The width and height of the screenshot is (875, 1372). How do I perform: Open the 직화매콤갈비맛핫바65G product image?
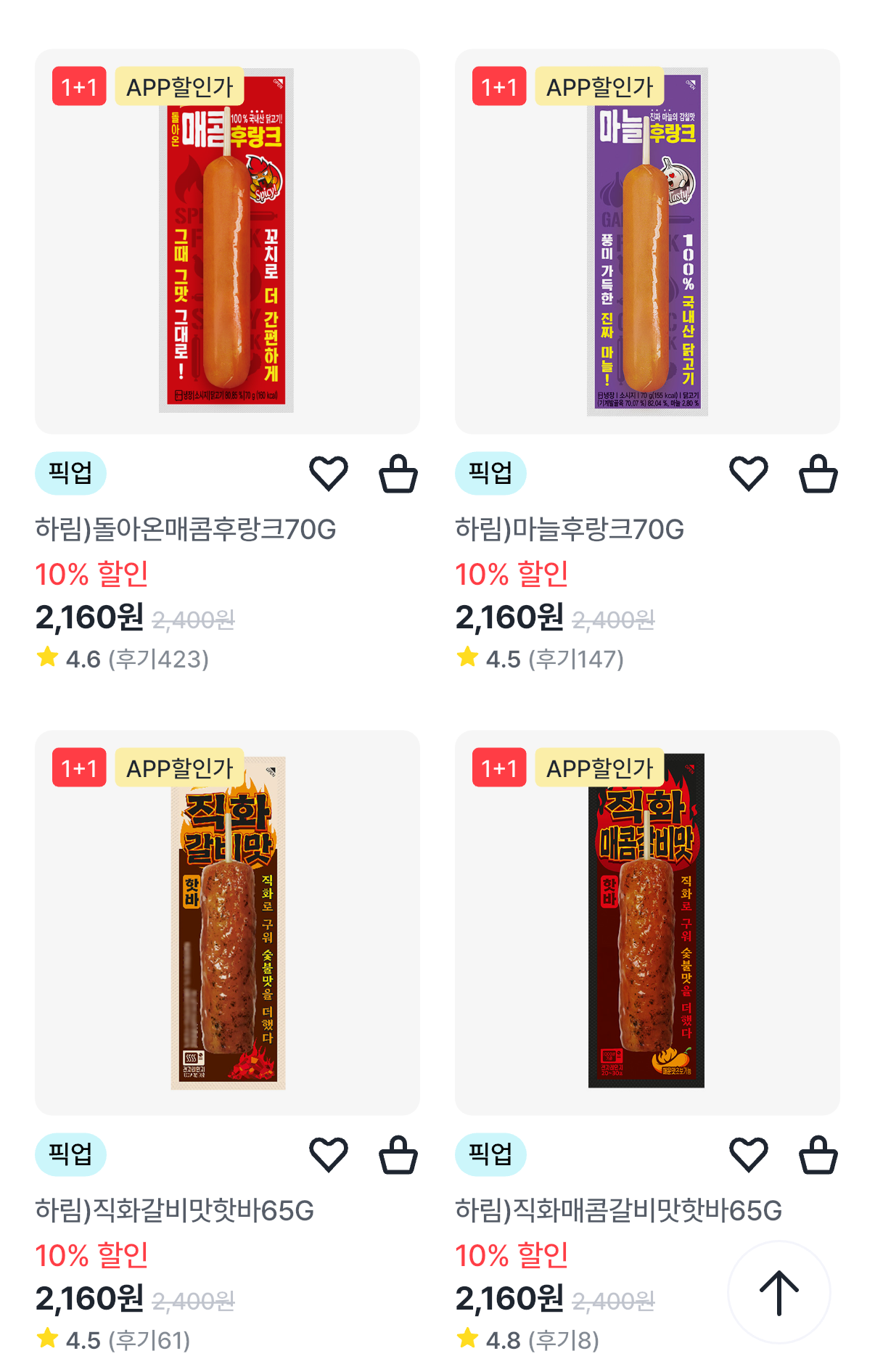click(x=646, y=922)
